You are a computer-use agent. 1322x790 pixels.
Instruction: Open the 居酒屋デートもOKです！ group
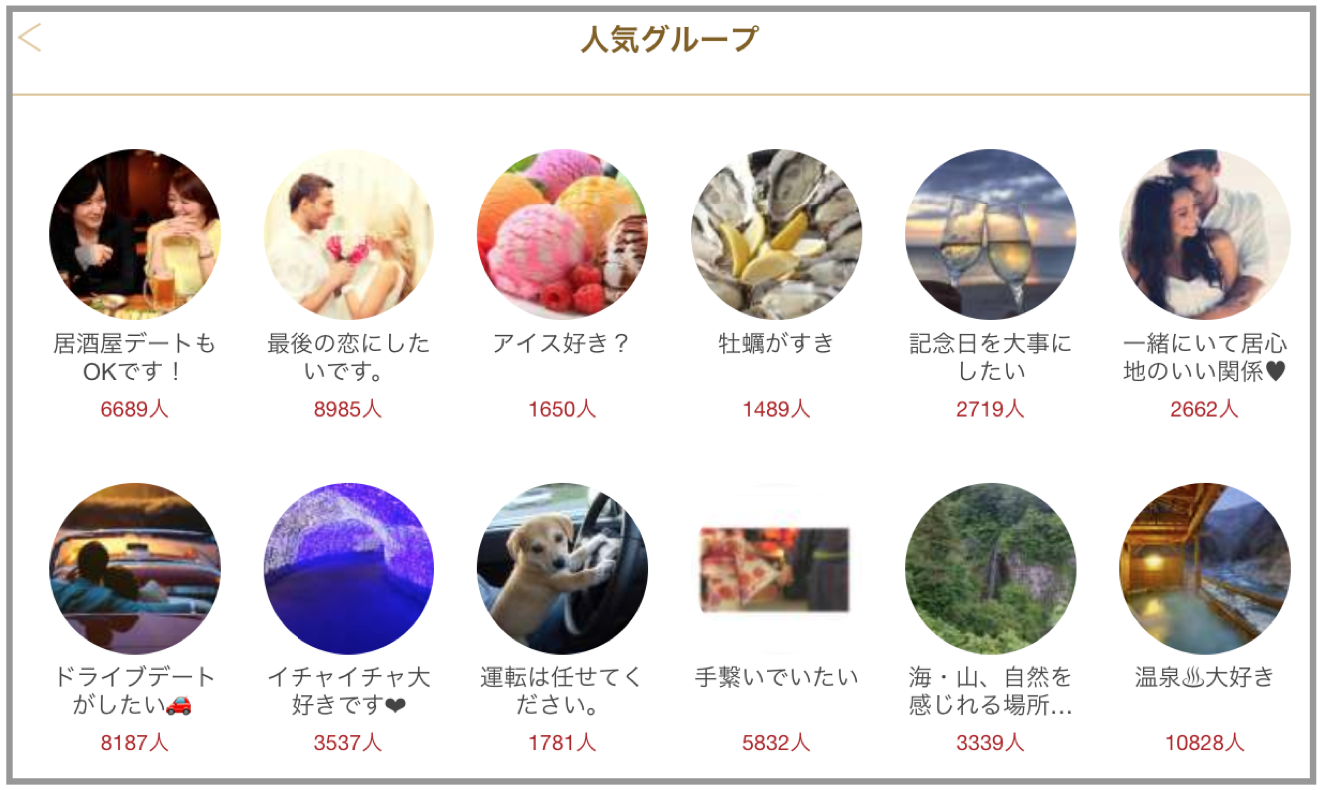point(135,234)
